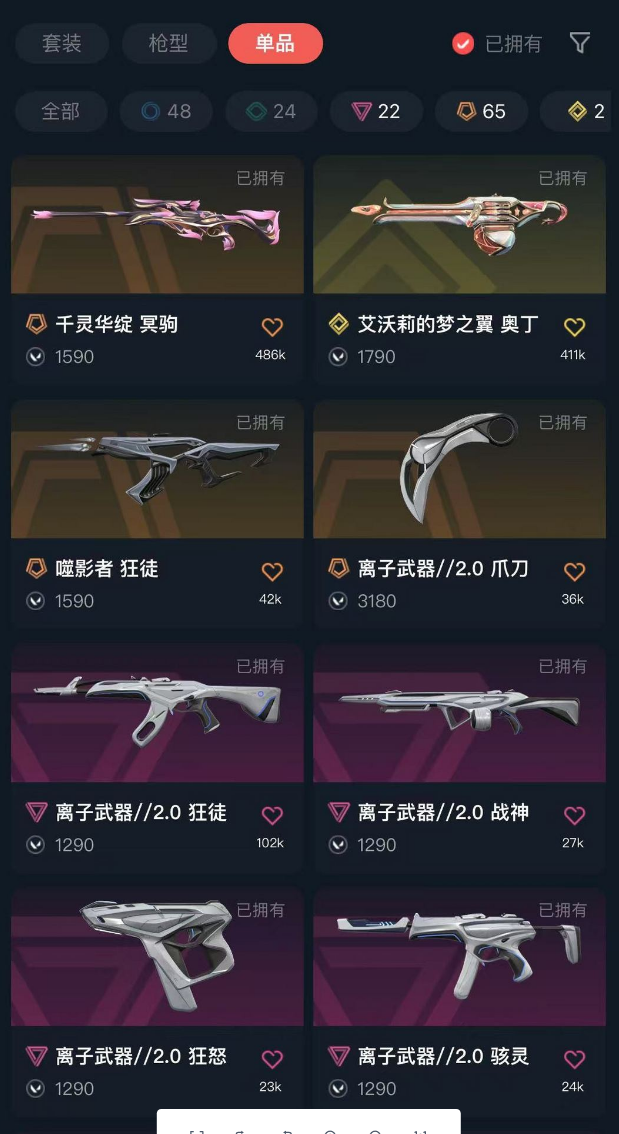Select the 单品 tab
The width and height of the screenshot is (619, 1134).
click(276, 43)
